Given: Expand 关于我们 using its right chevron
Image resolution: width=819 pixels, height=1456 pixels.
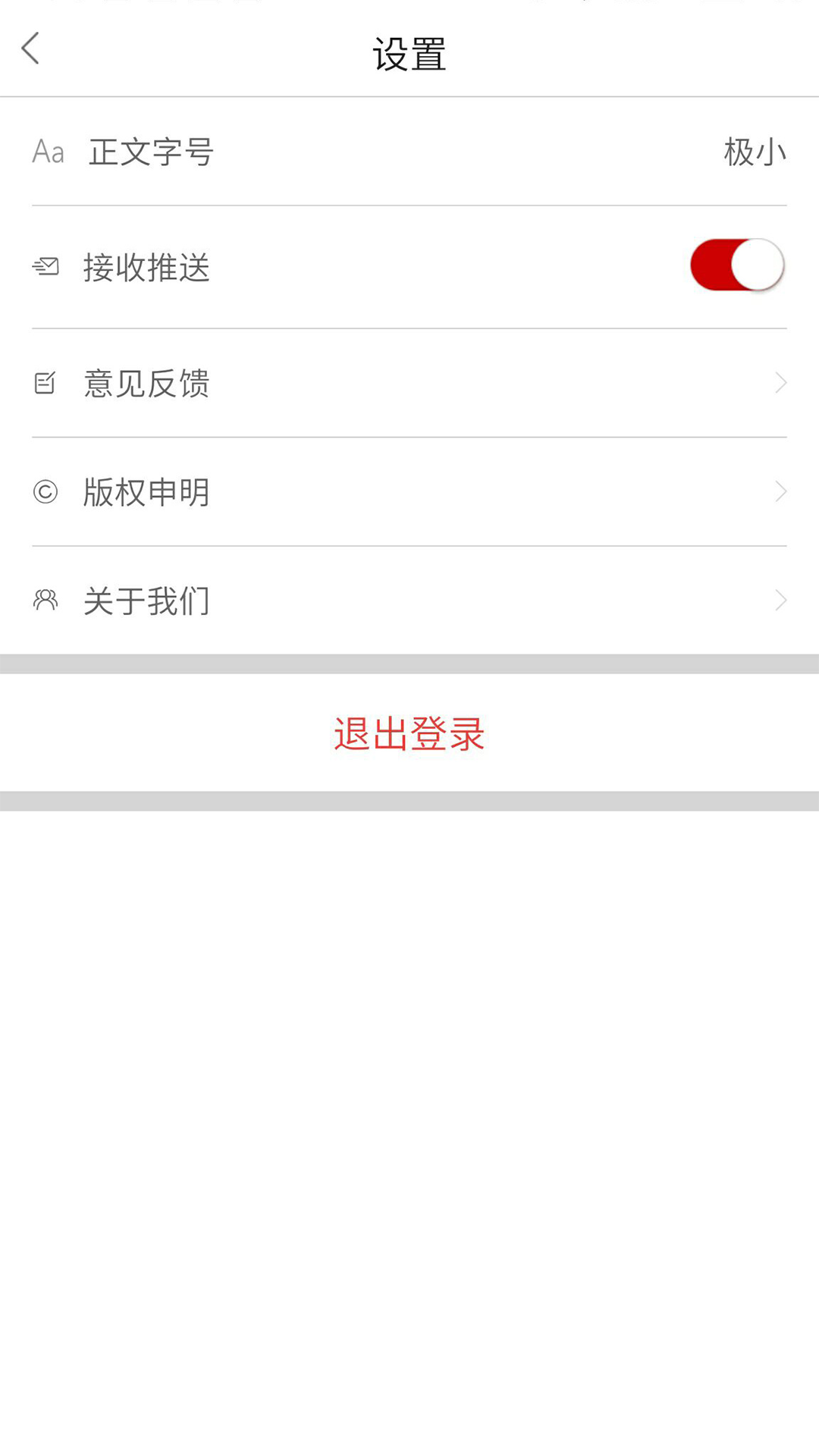Looking at the screenshot, I should [780, 600].
